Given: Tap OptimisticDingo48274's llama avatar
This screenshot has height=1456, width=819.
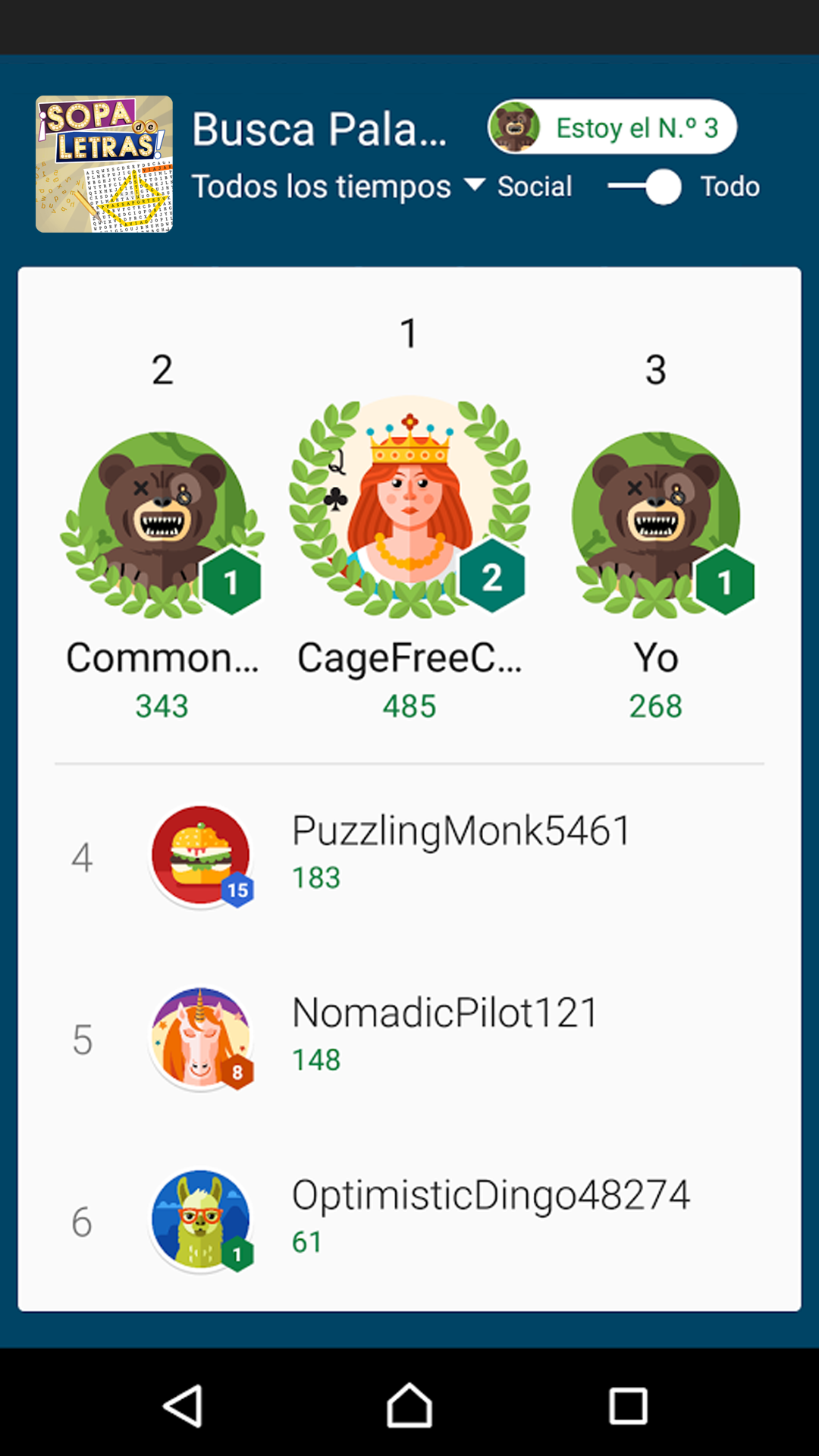Looking at the screenshot, I should coord(200,1219).
